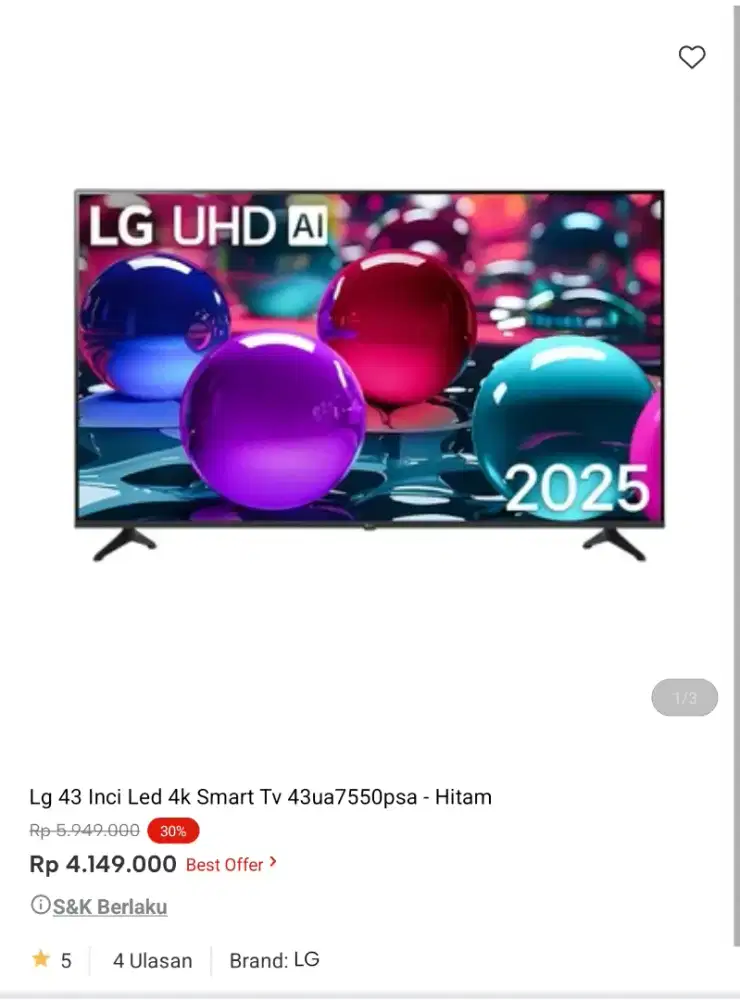
Task: Click the yellow star rating icon
Action: 38,960
